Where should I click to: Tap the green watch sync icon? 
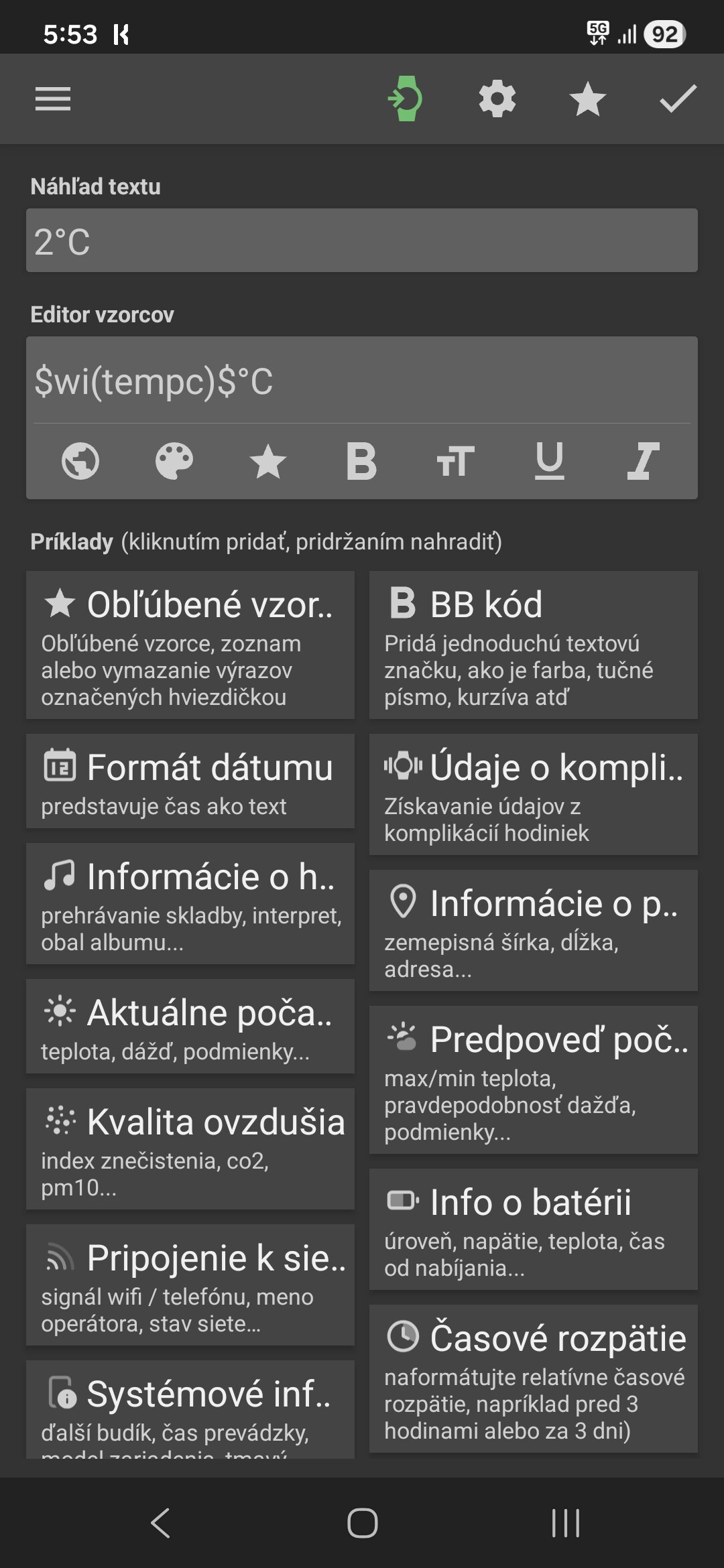(x=406, y=99)
